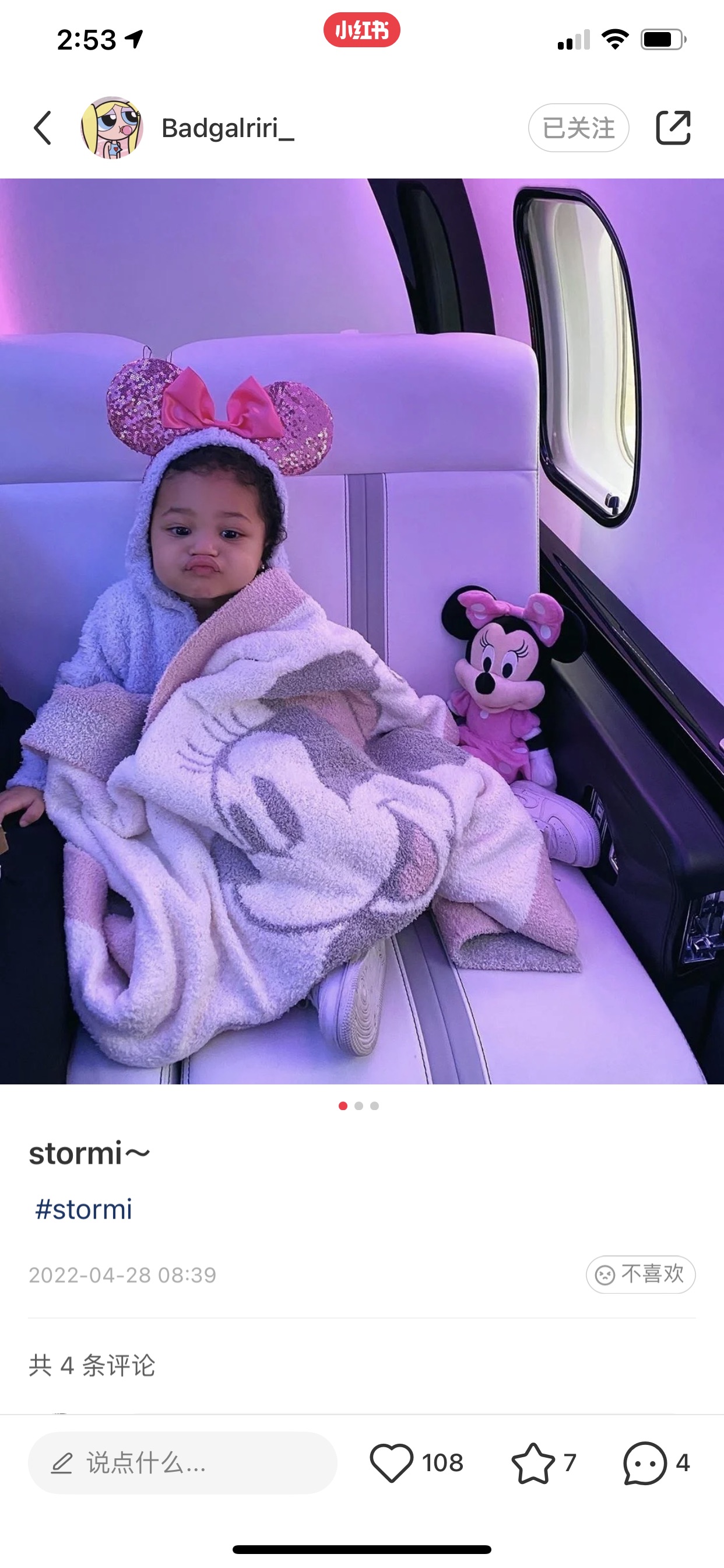Open the posted photo full screen
The width and height of the screenshot is (724, 1568).
tap(362, 631)
